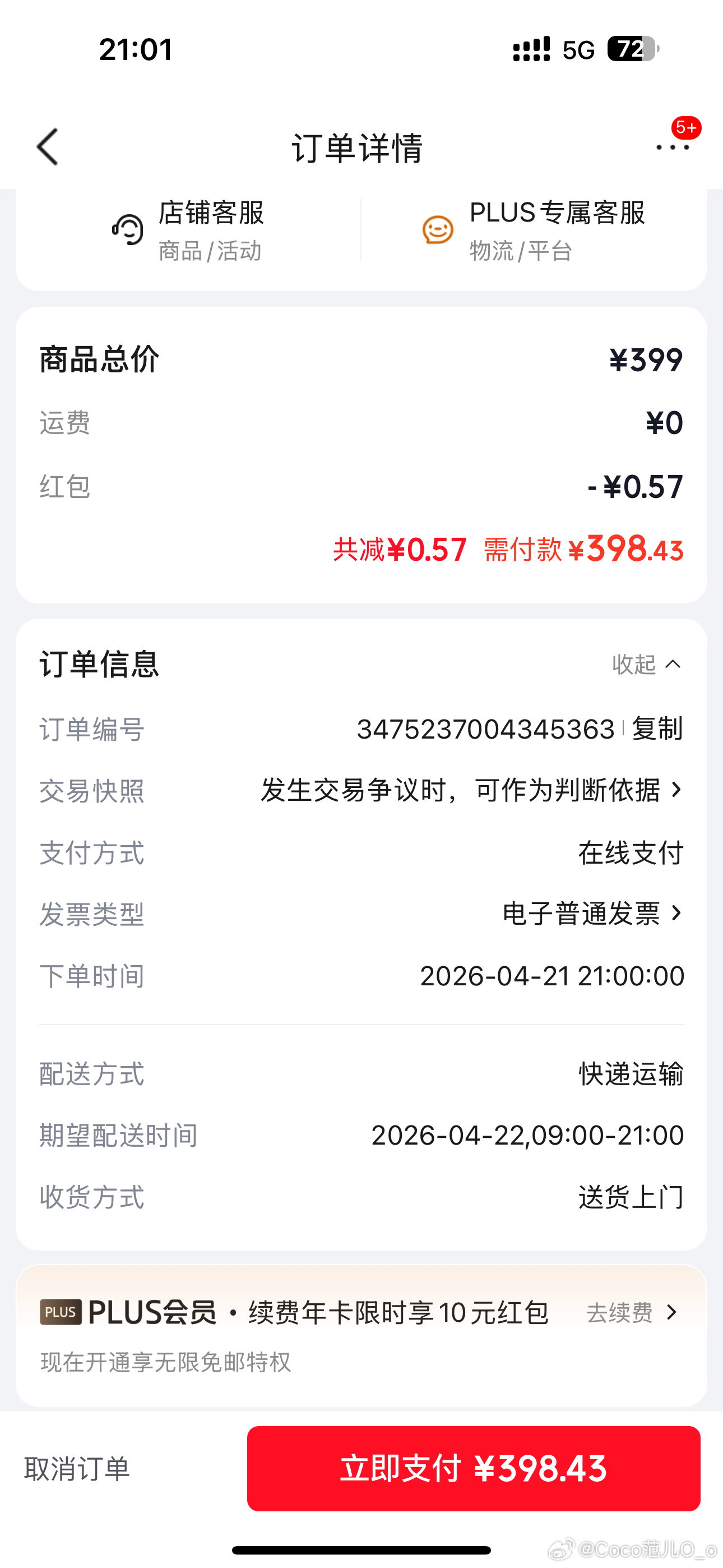
Task: Pay now with 立即支付 ¥398.43
Action: 474,1469
